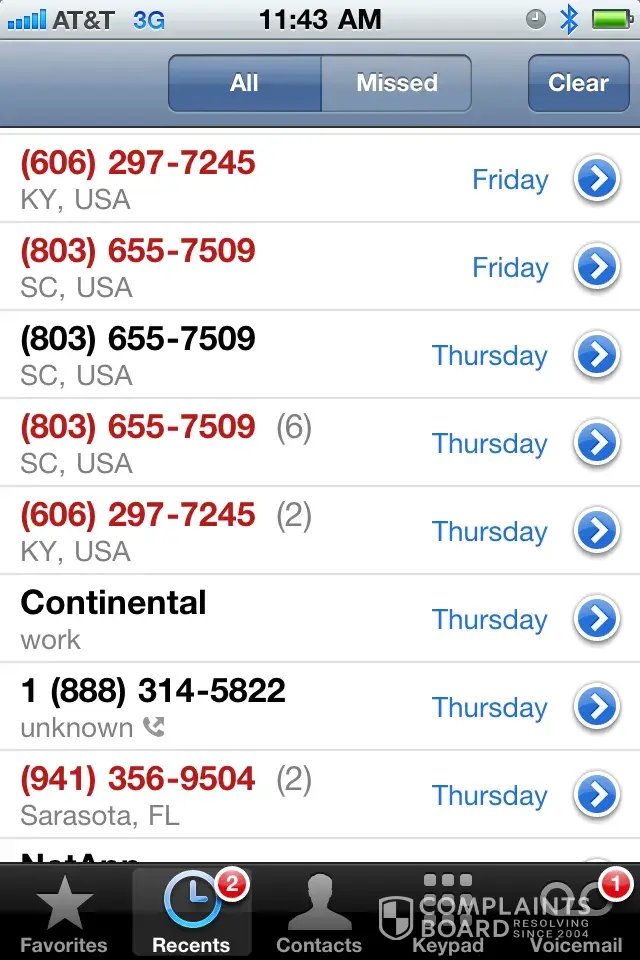
Task: Tap the Recents tab
Action: [192, 915]
